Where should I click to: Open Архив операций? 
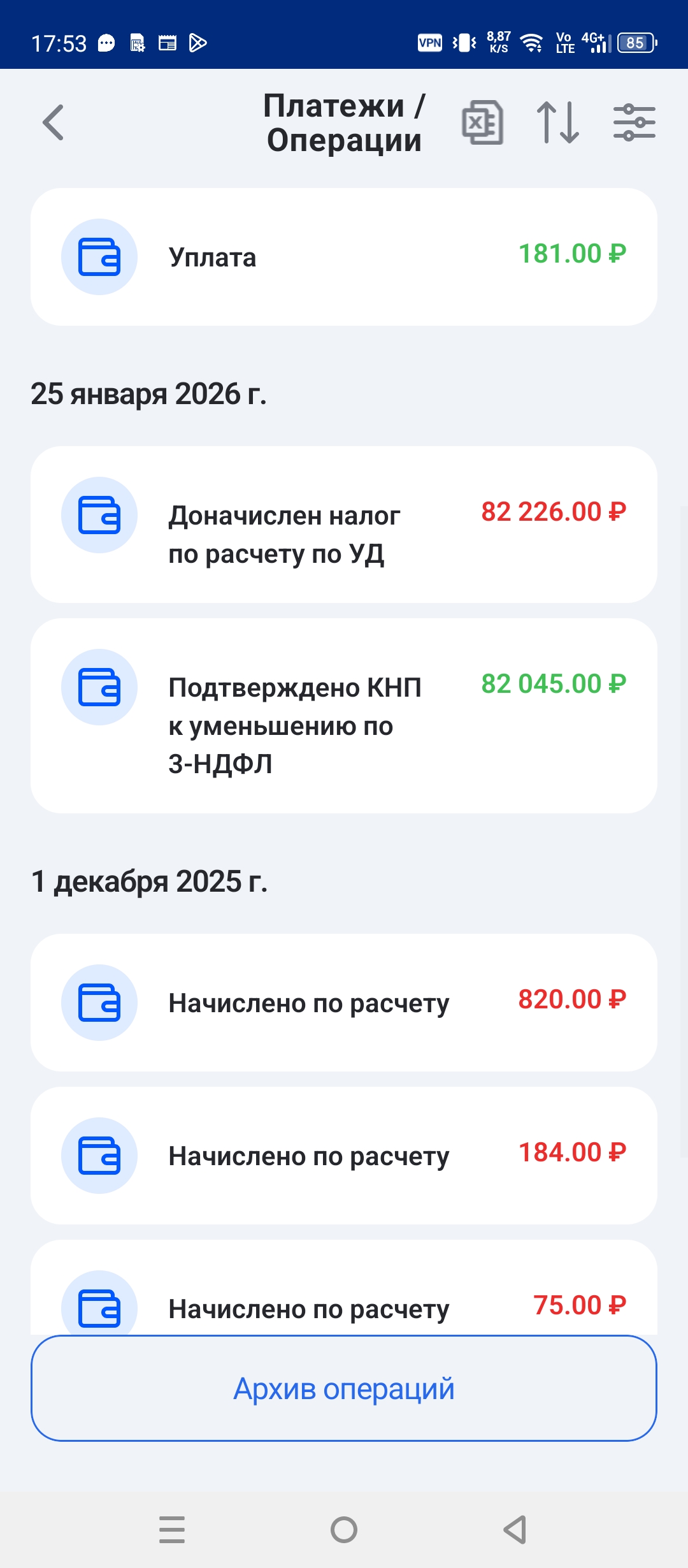[344, 1388]
